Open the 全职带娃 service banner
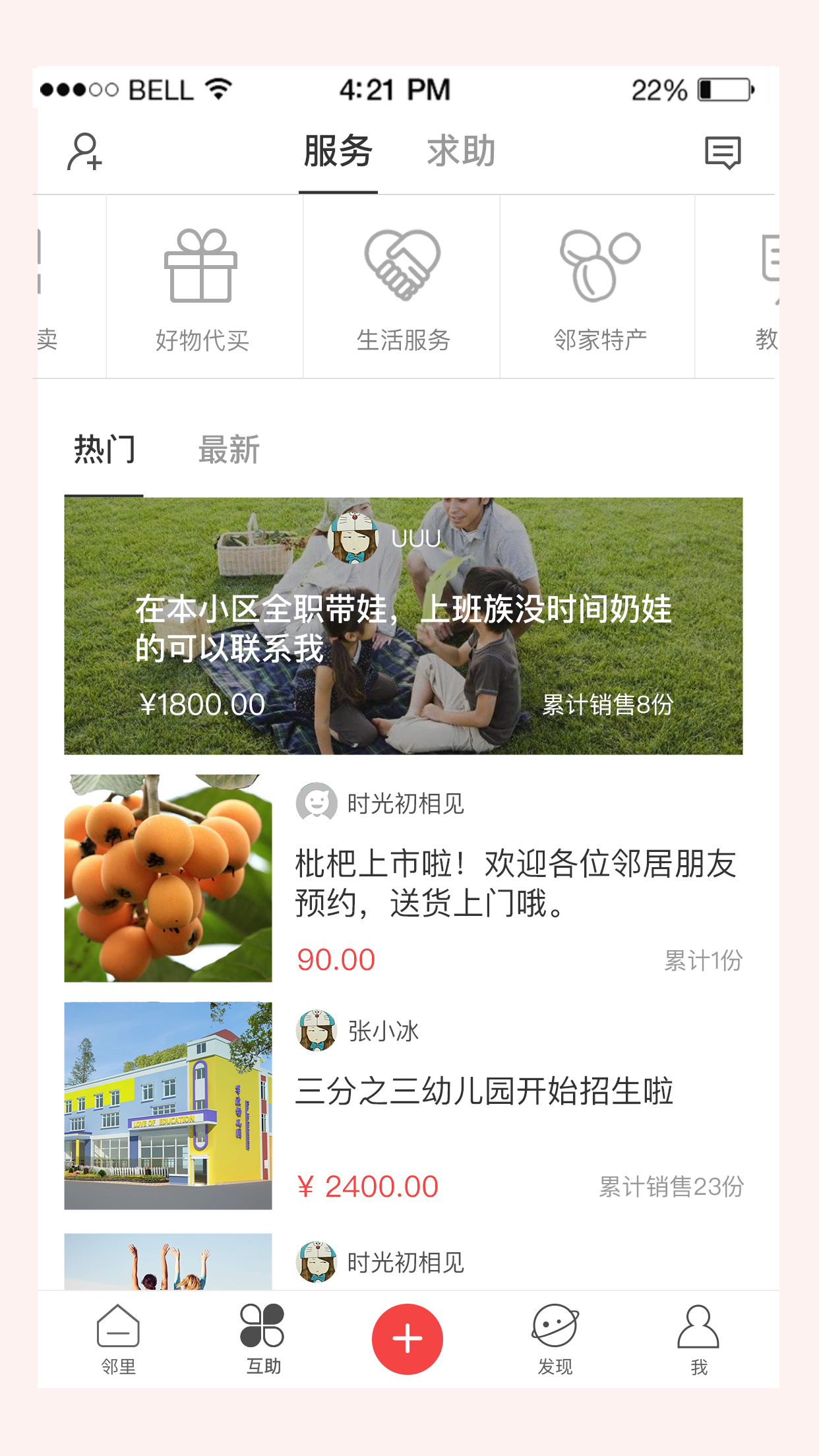819x1456 pixels. point(403,626)
